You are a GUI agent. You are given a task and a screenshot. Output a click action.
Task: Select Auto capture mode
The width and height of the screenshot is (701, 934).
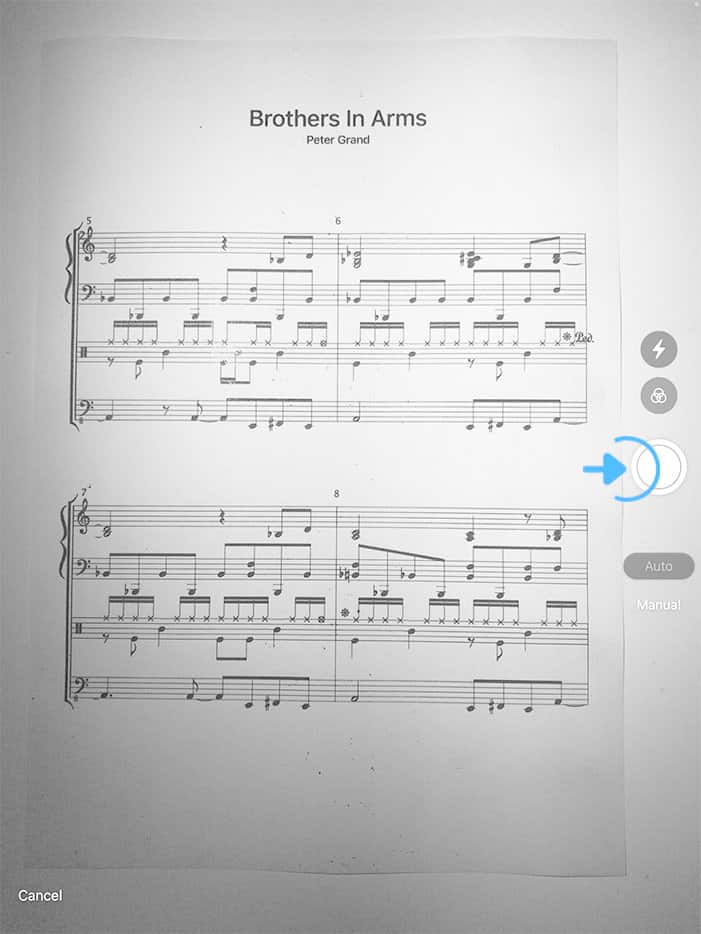tap(658, 566)
